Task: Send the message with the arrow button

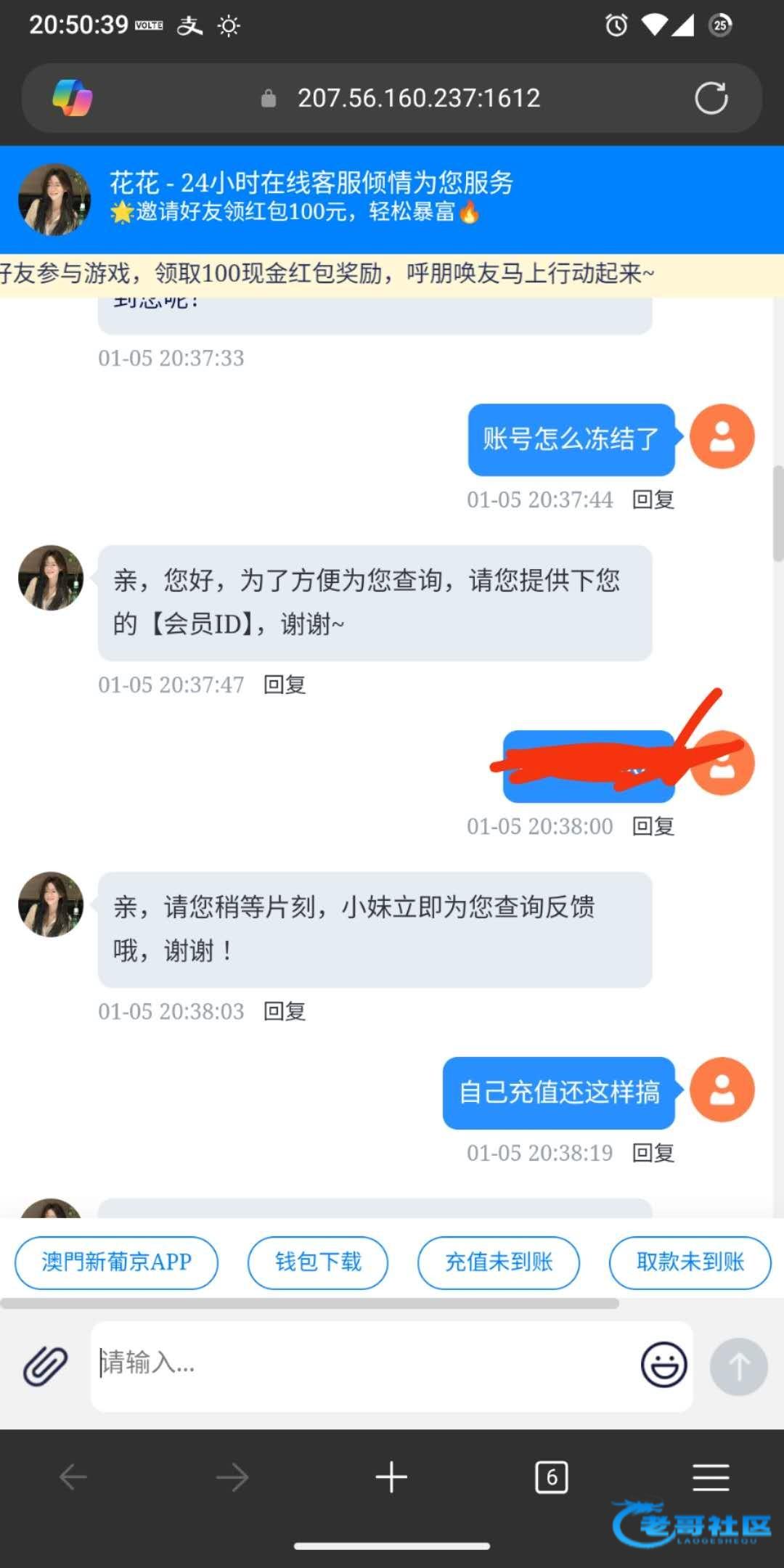Action: tap(738, 1366)
